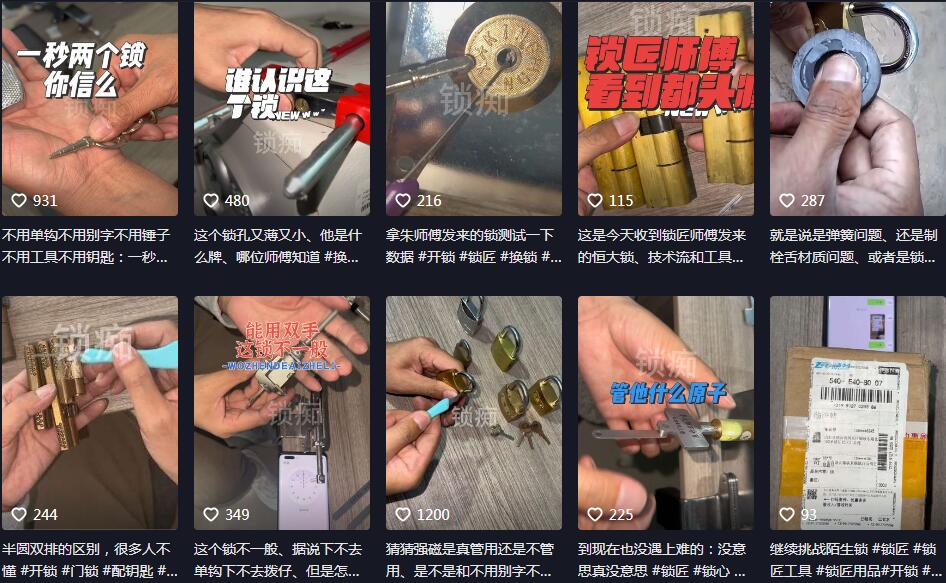The image size is (946, 583).
Task: Open the video with 931 likes
Action: [x=89, y=108]
